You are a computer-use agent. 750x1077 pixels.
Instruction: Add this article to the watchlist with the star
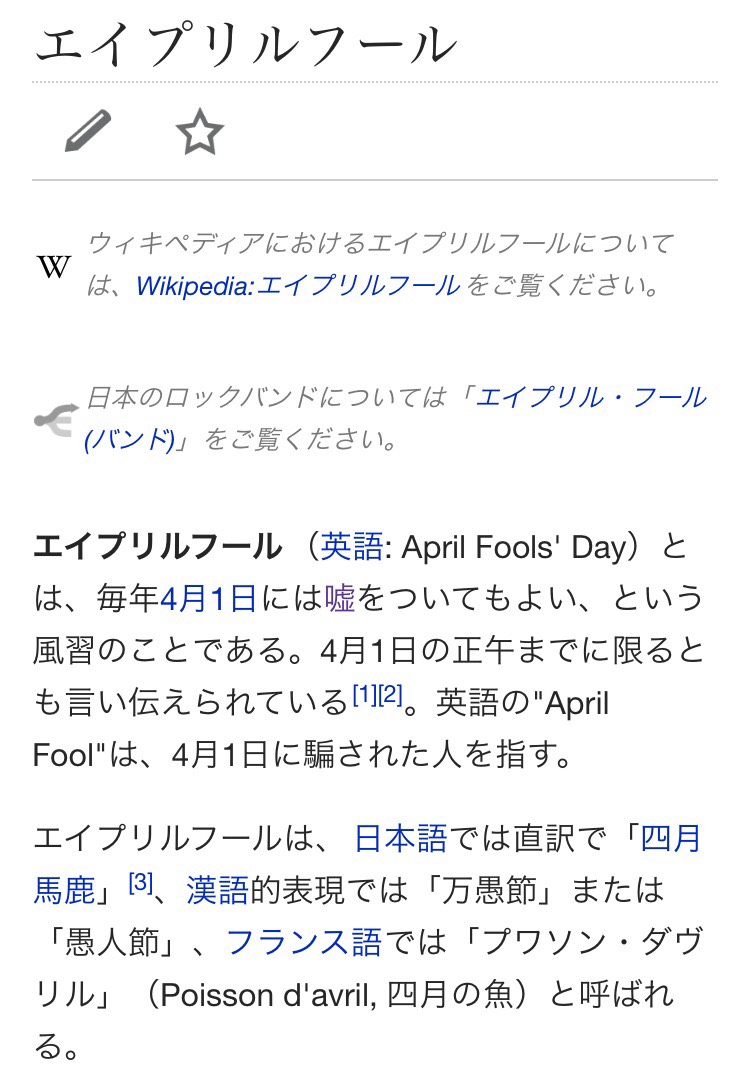[199, 132]
